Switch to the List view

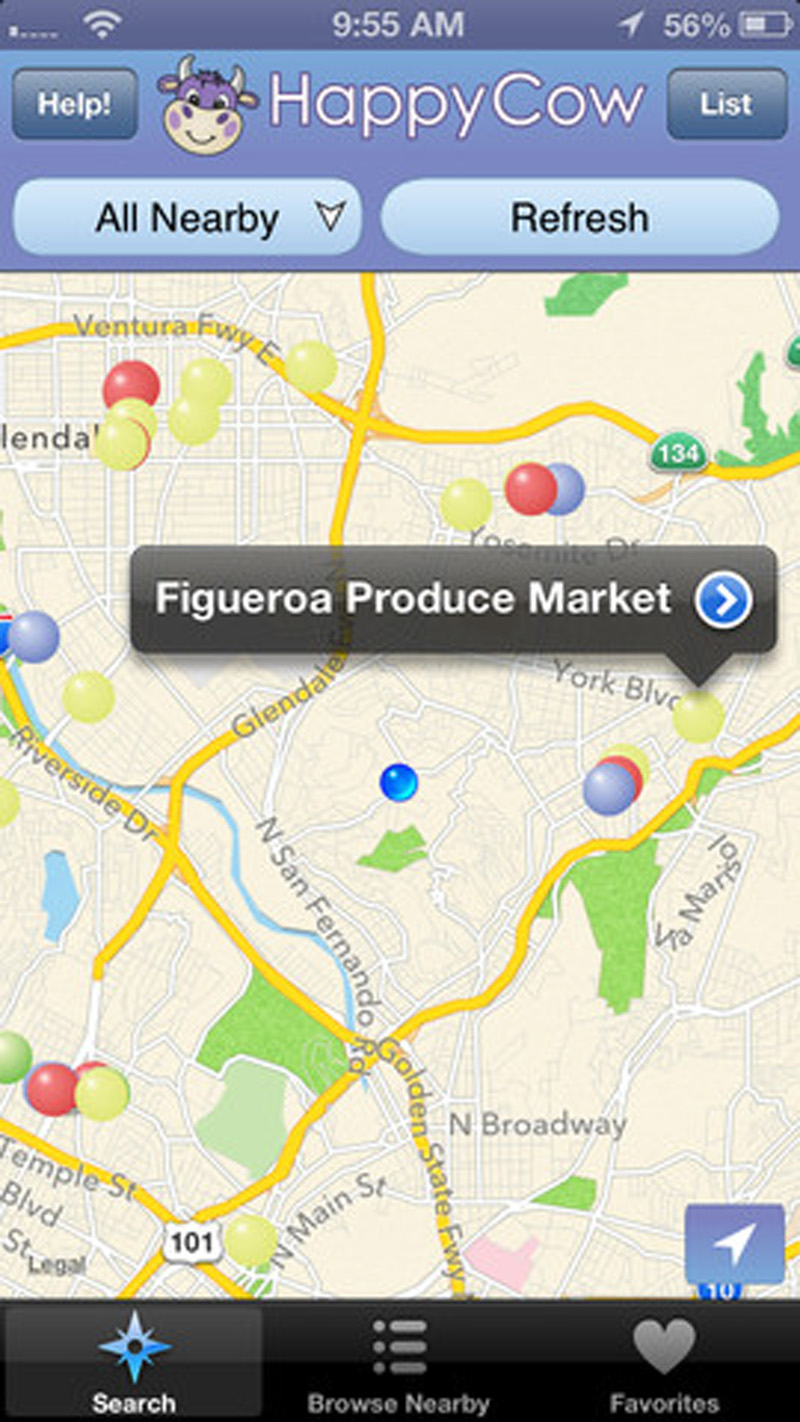coord(726,104)
